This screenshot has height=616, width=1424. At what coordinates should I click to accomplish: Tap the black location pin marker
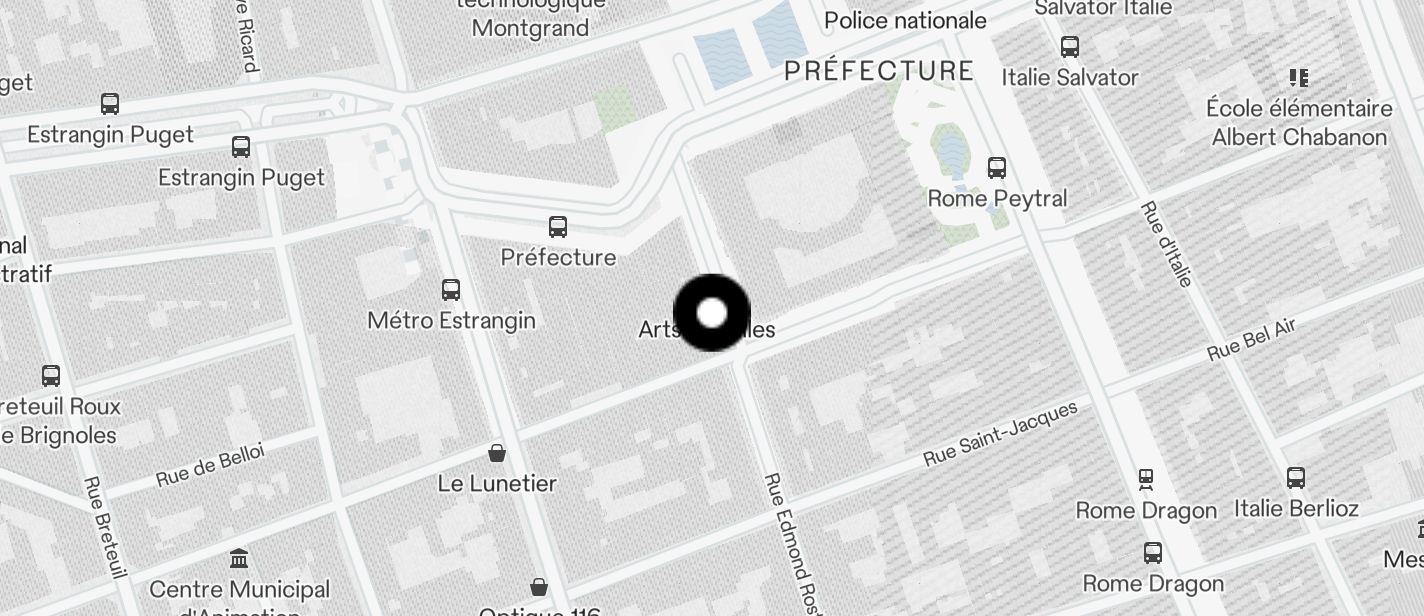(x=712, y=313)
